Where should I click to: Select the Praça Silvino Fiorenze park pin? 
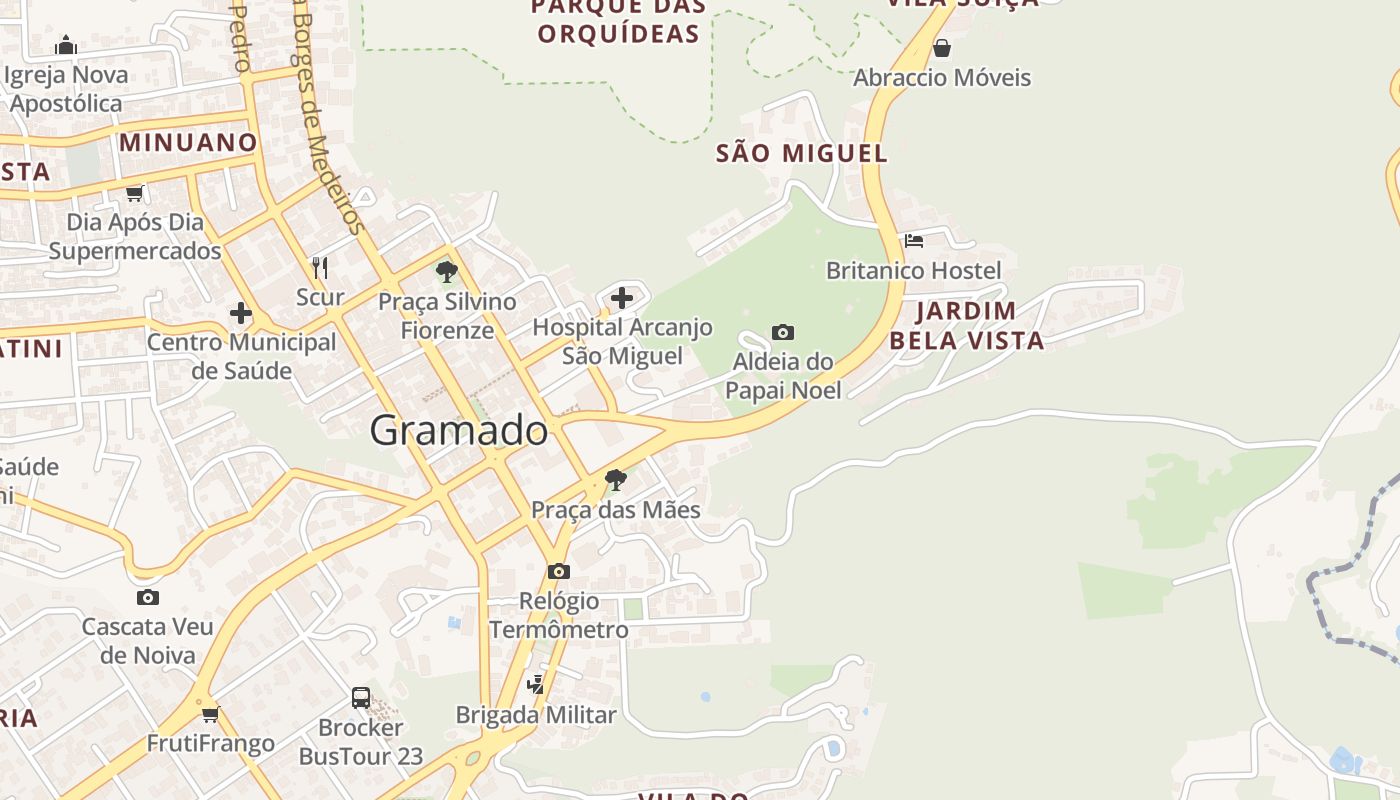(447, 271)
